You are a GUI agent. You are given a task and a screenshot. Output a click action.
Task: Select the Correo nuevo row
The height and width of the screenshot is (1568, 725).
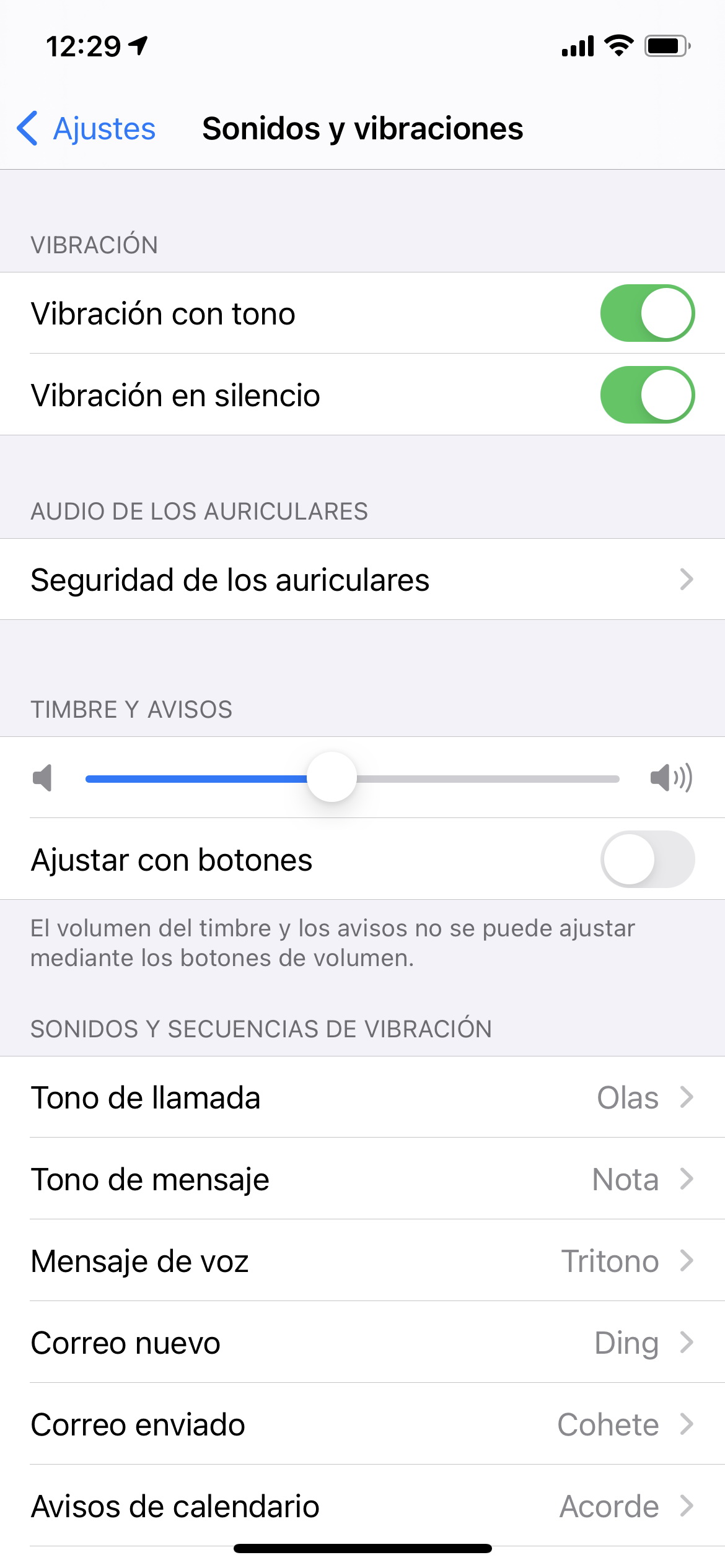tap(362, 1343)
